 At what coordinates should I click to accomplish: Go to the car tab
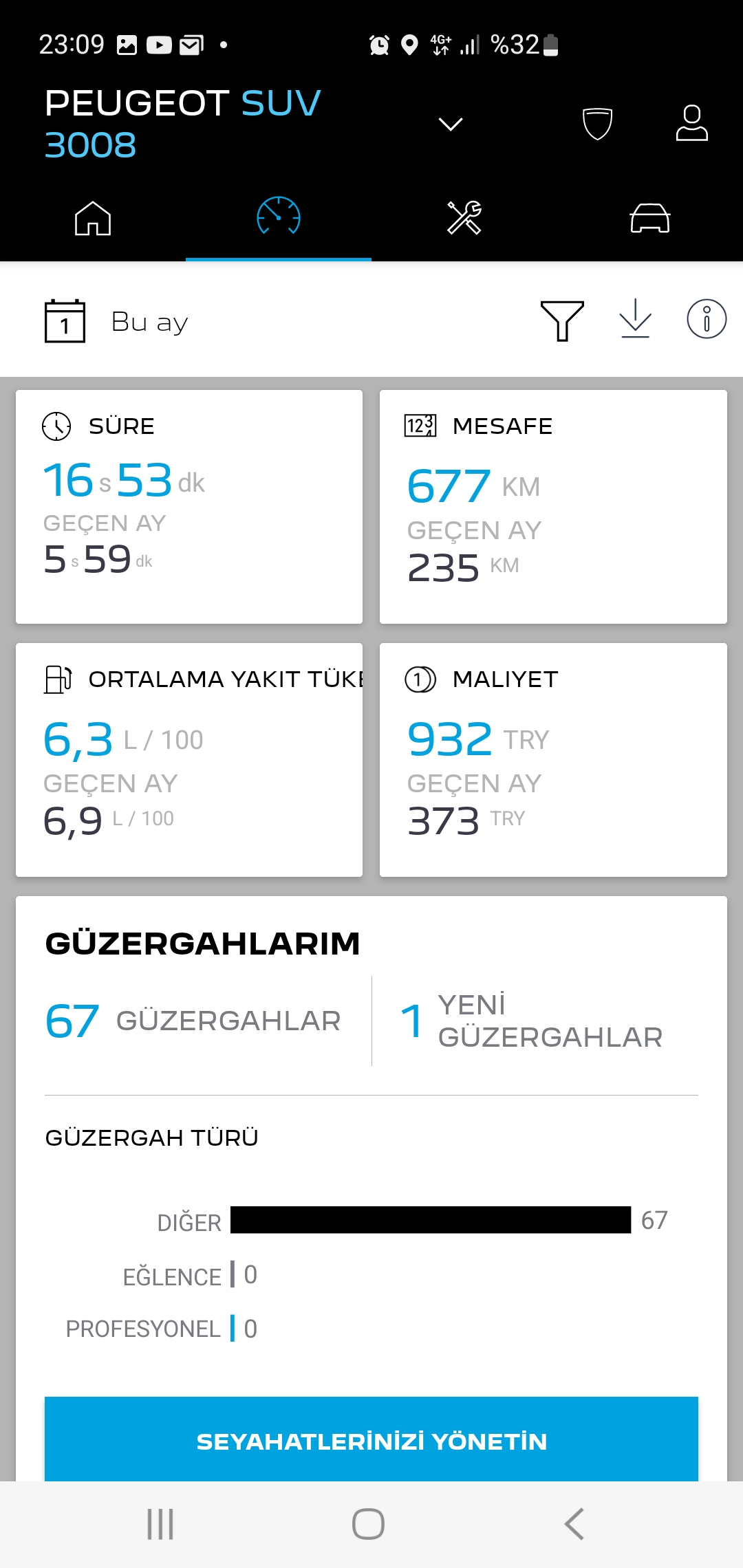(650, 219)
